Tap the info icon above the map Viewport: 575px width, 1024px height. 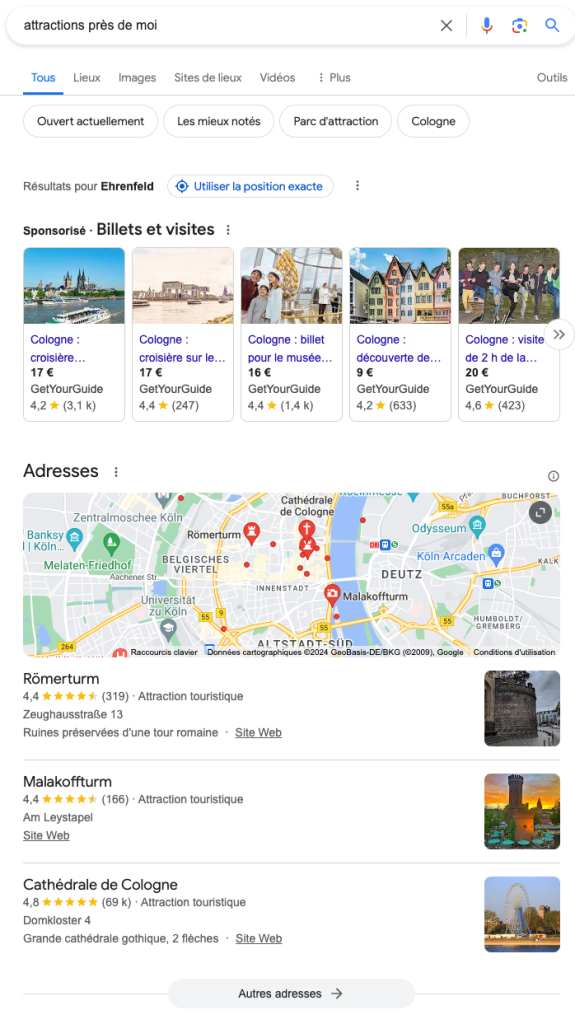pyautogui.click(x=553, y=476)
